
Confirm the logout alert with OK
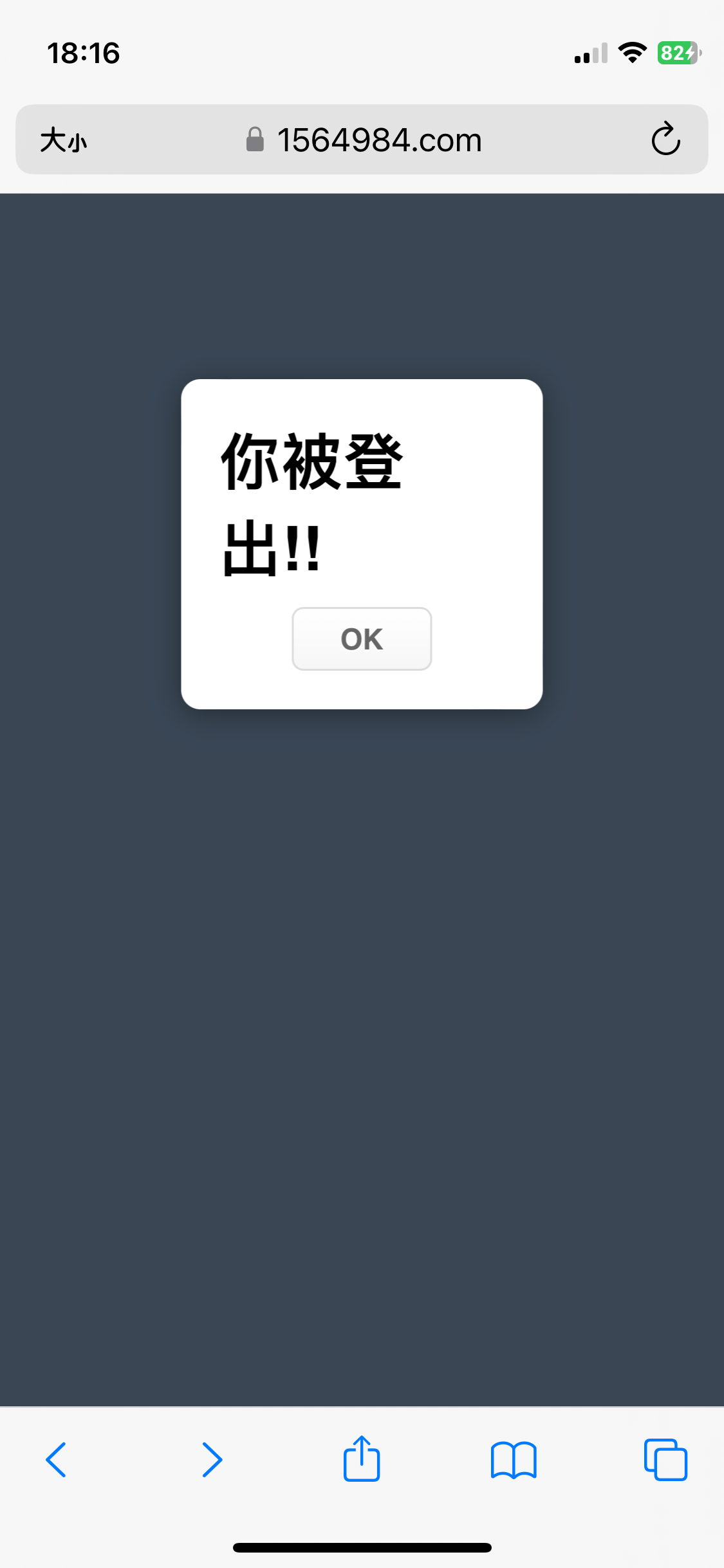(x=362, y=639)
